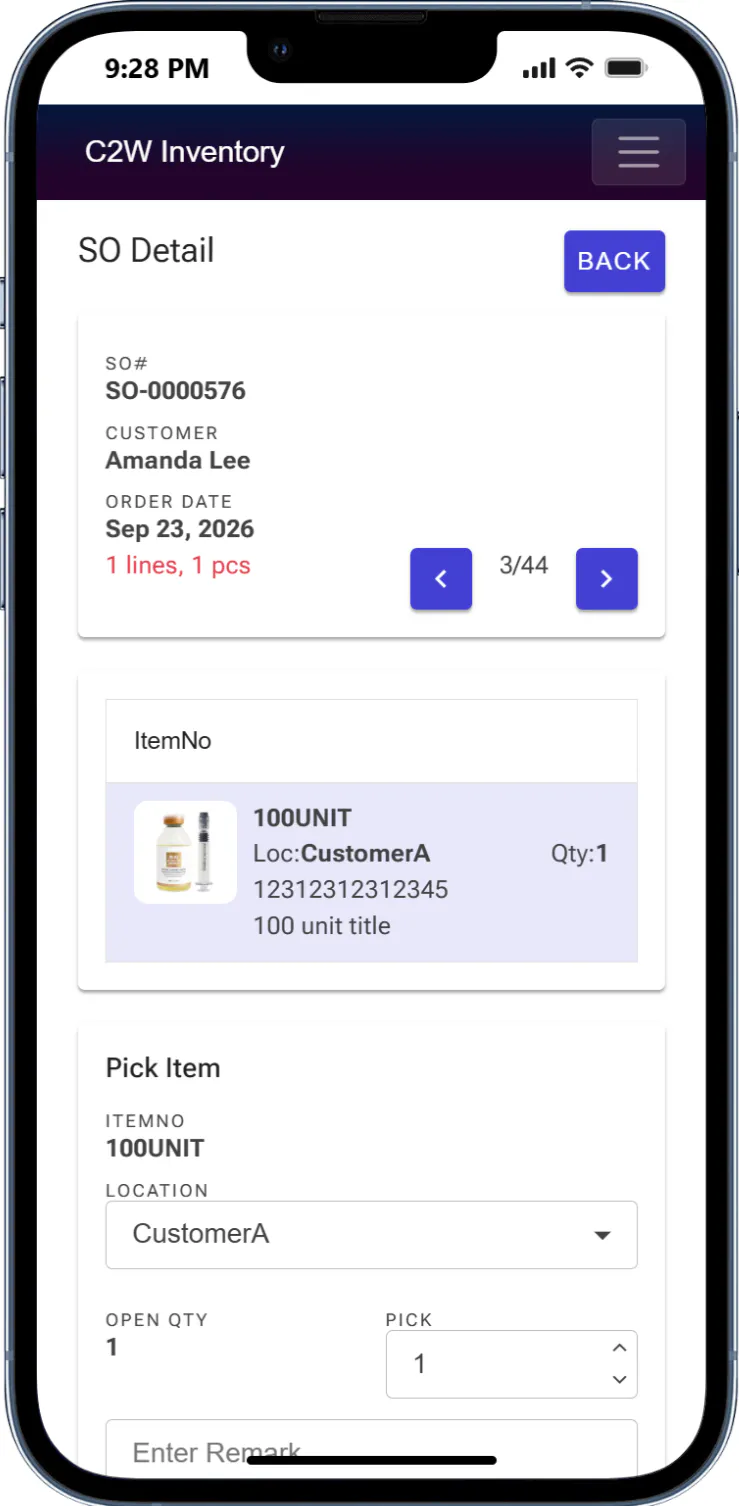Open the hamburger menu
The image size is (739, 1506).
click(638, 152)
